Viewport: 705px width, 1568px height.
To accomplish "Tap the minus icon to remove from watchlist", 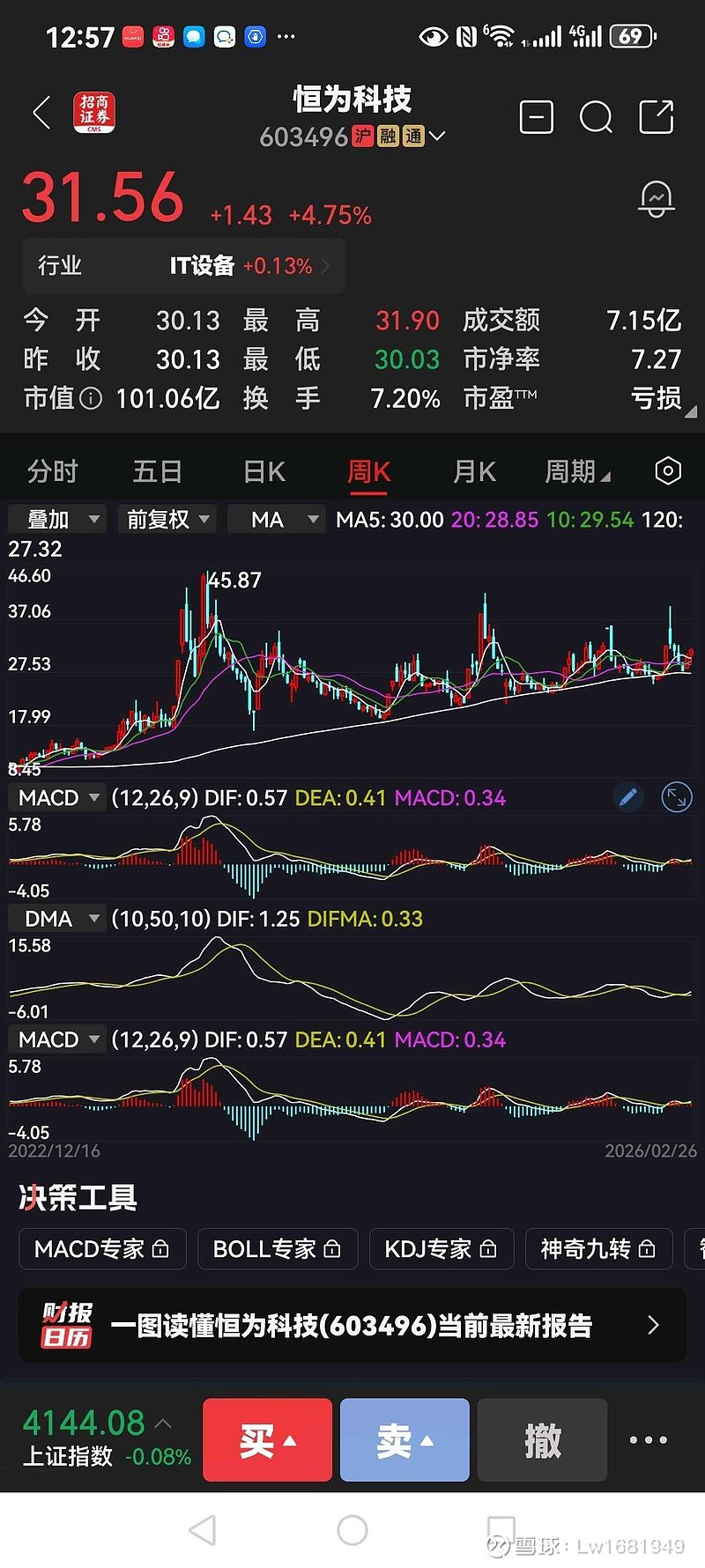I will click(x=536, y=117).
